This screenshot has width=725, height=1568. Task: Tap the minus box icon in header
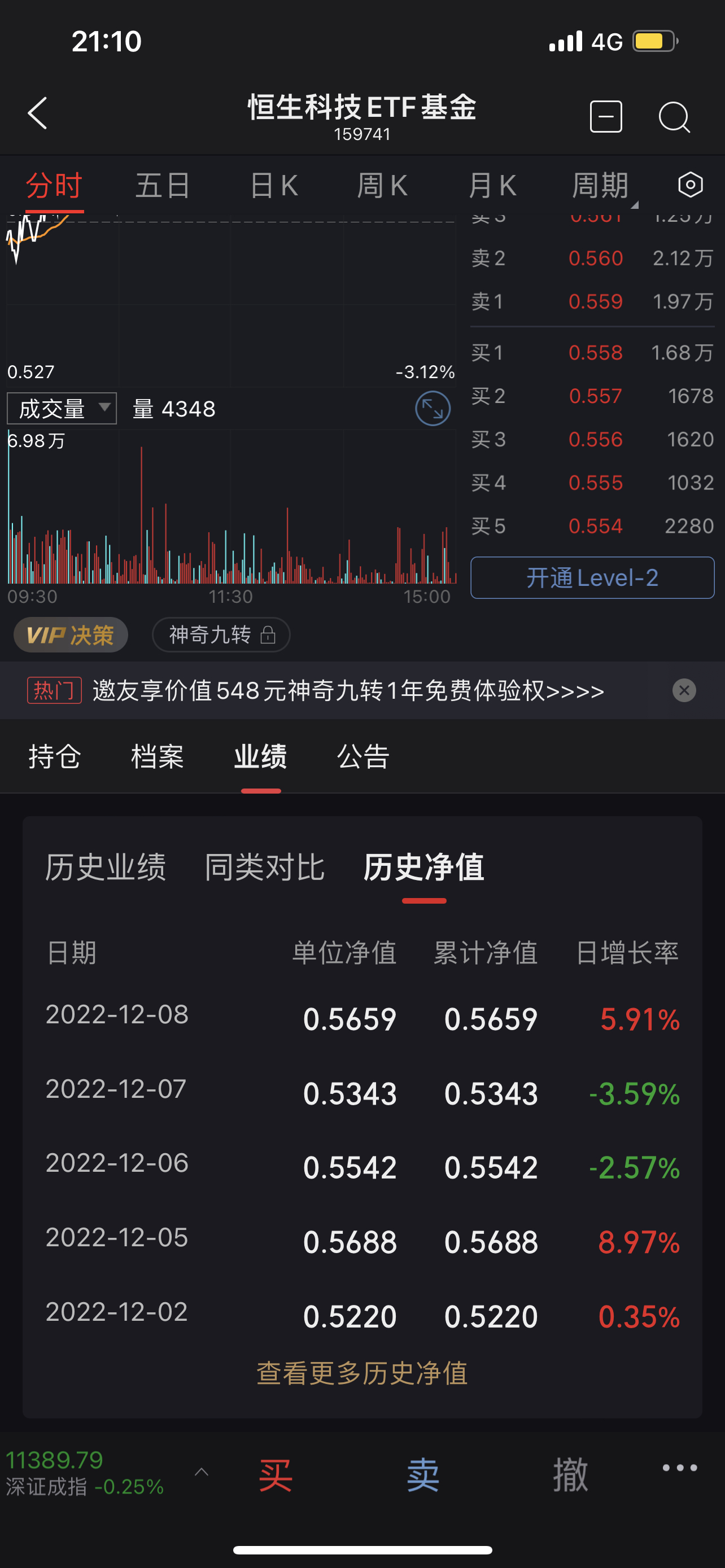606,116
